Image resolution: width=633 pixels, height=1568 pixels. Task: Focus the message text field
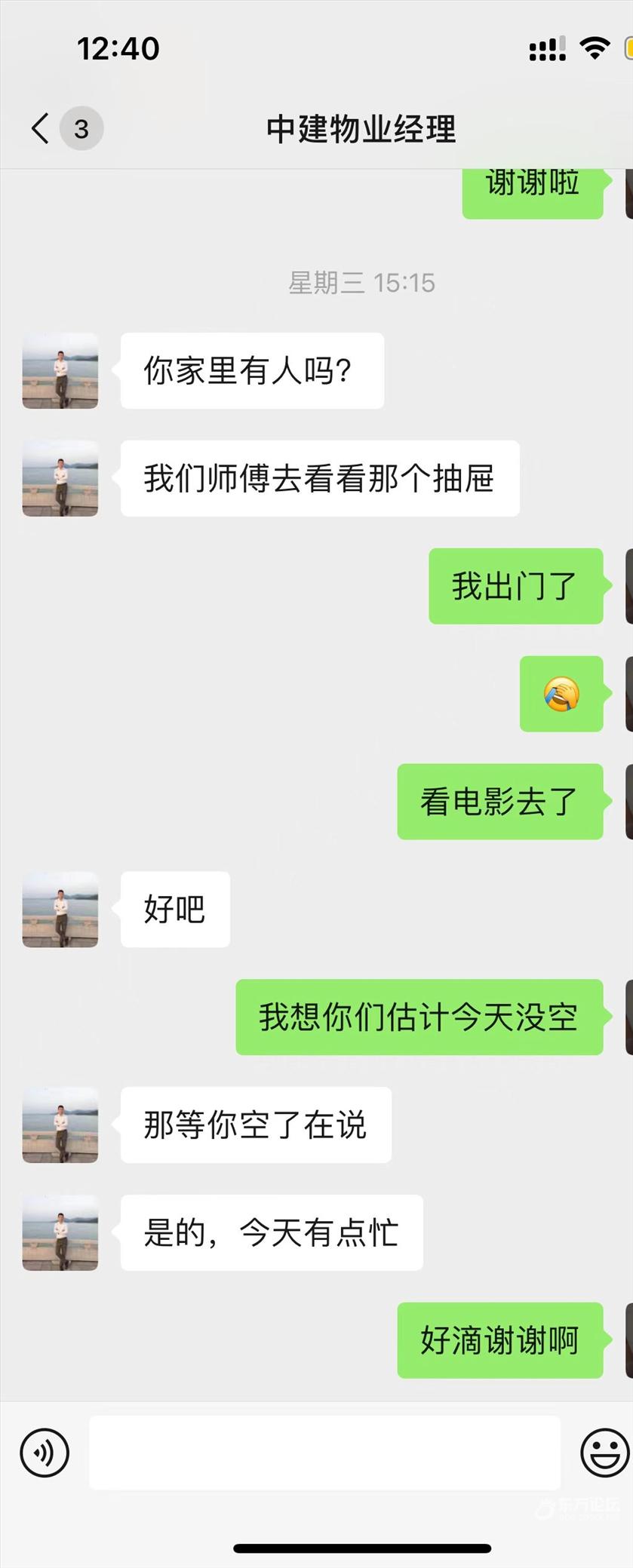point(324,1452)
